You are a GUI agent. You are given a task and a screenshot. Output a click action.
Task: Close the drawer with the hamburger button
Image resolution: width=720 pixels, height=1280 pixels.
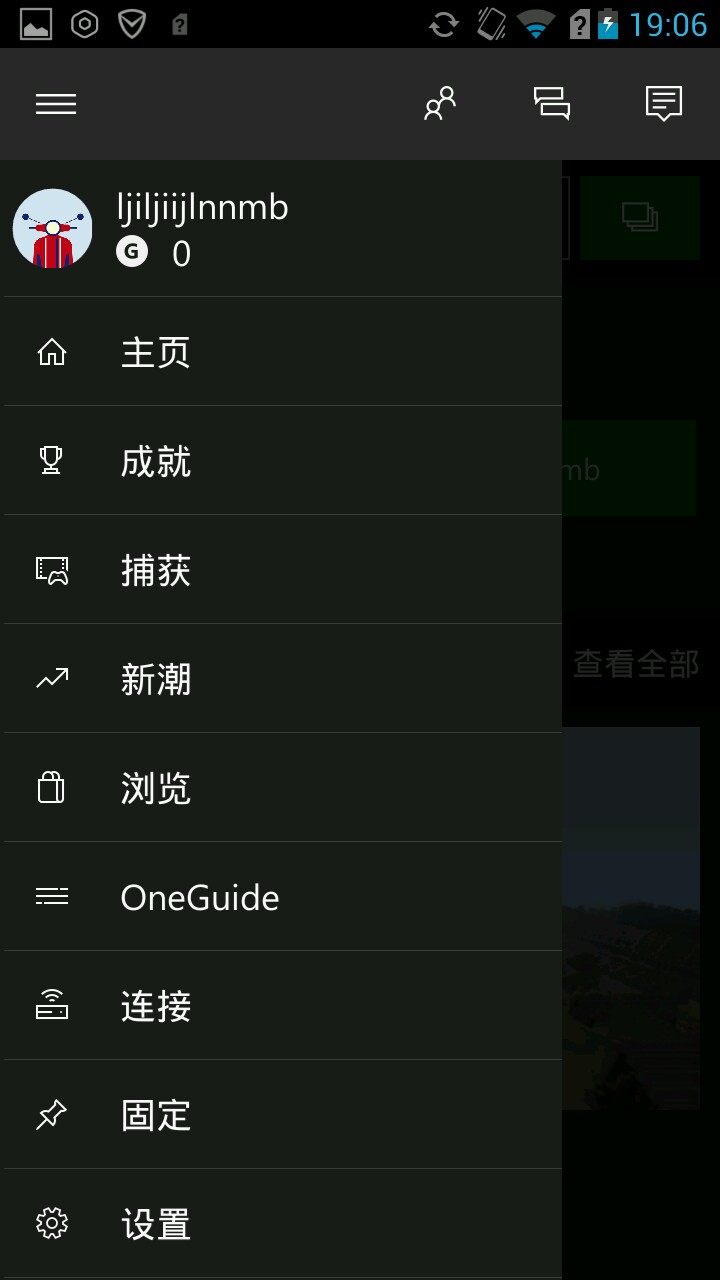56,104
